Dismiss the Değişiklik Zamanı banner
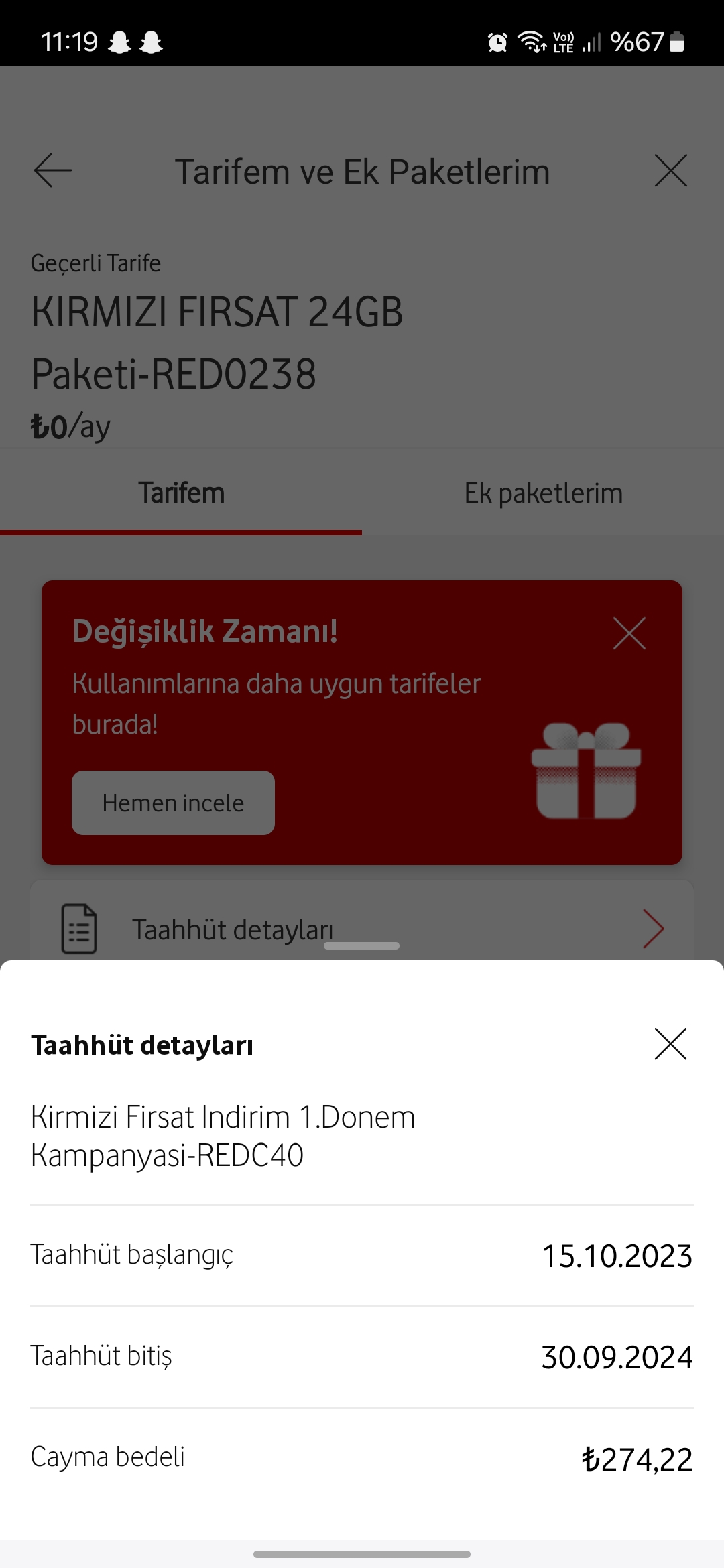The height and width of the screenshot is (1568, 724). point(629,633)
